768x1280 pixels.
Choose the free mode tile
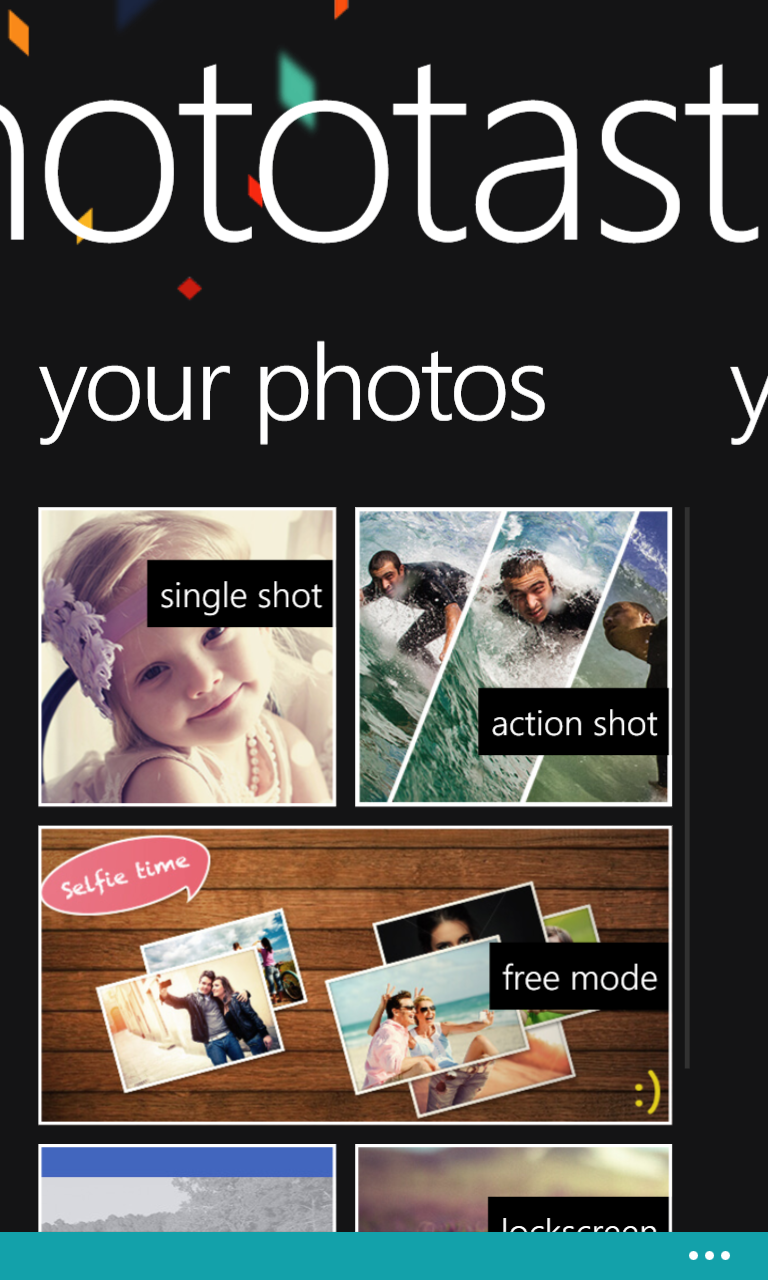355,975
